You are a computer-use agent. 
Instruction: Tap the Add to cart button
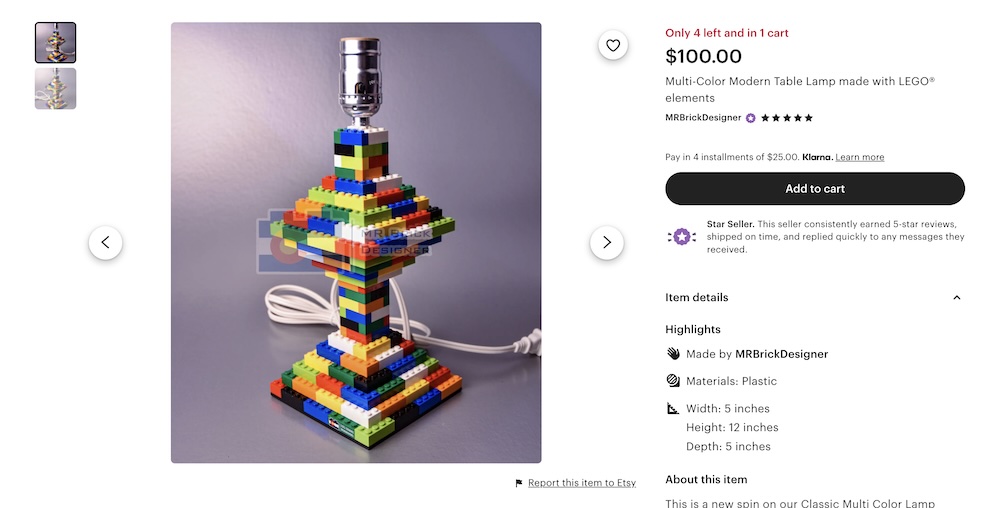814,189
